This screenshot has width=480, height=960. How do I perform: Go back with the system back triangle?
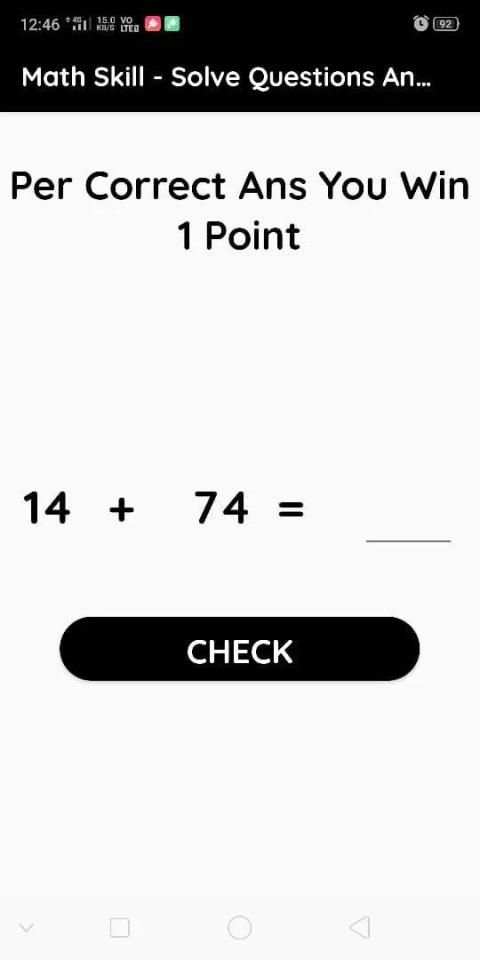pos(360,927)
